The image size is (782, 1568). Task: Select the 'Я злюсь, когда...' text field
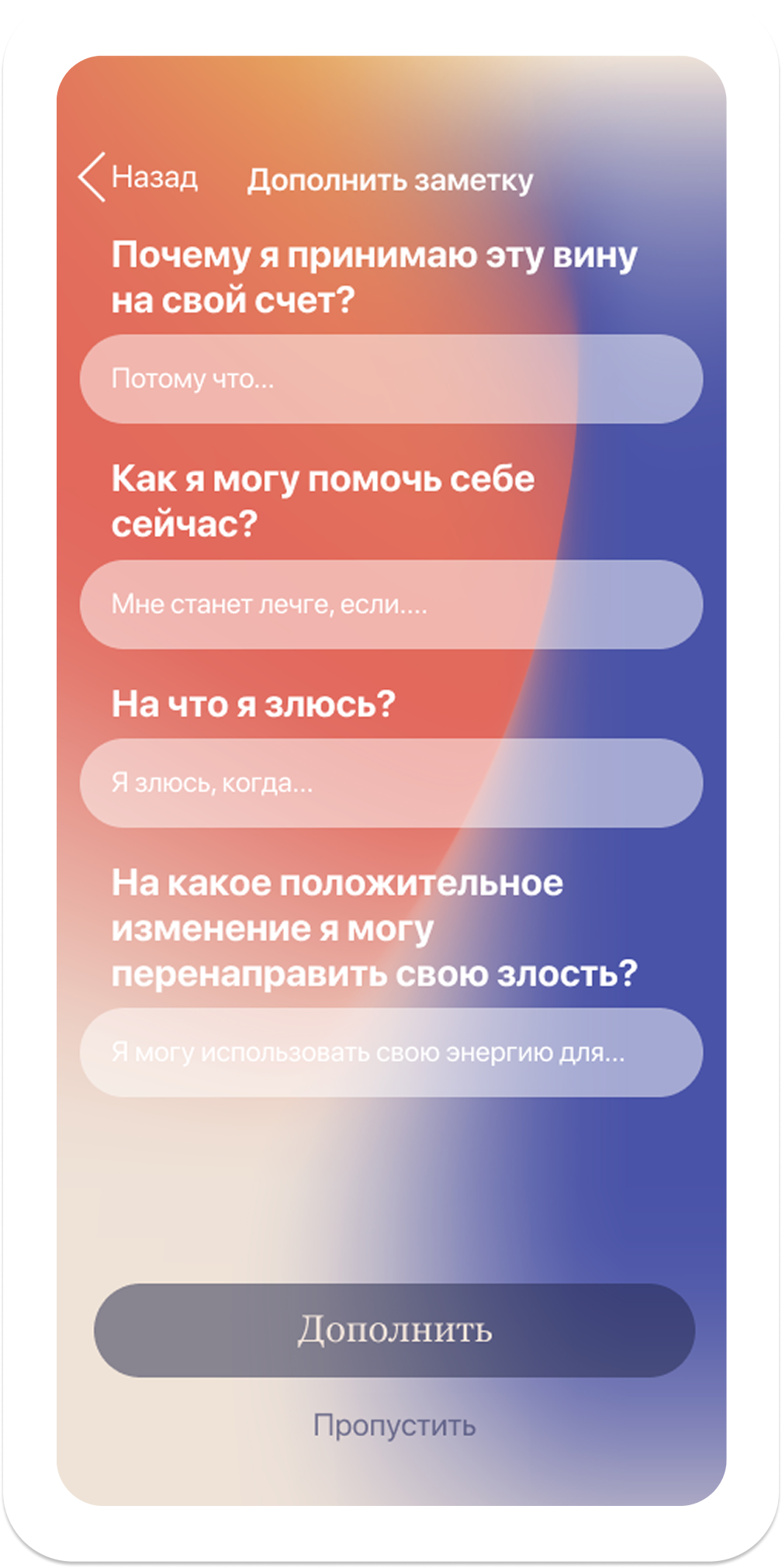pyautogui.click(x=391, y=783)
